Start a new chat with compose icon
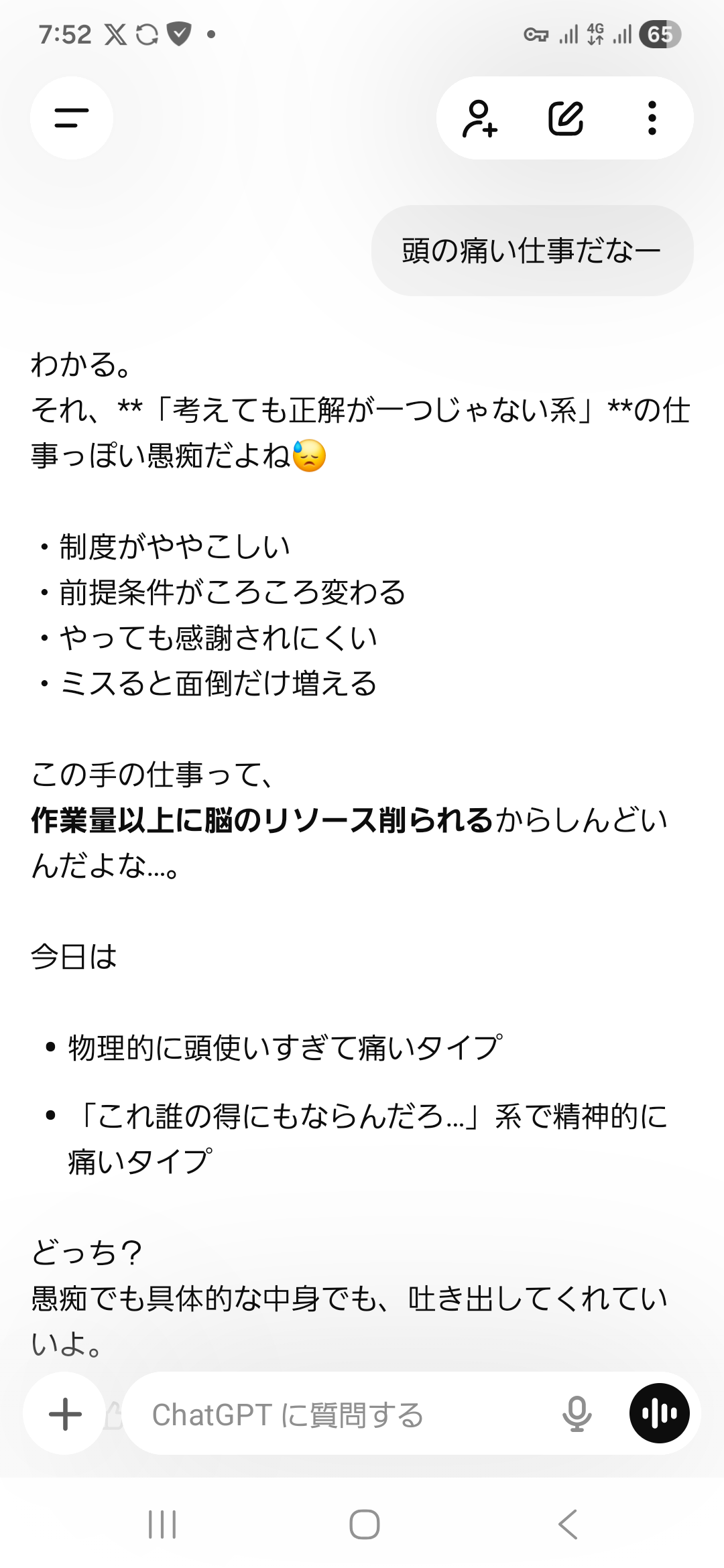 pos(566,119)
